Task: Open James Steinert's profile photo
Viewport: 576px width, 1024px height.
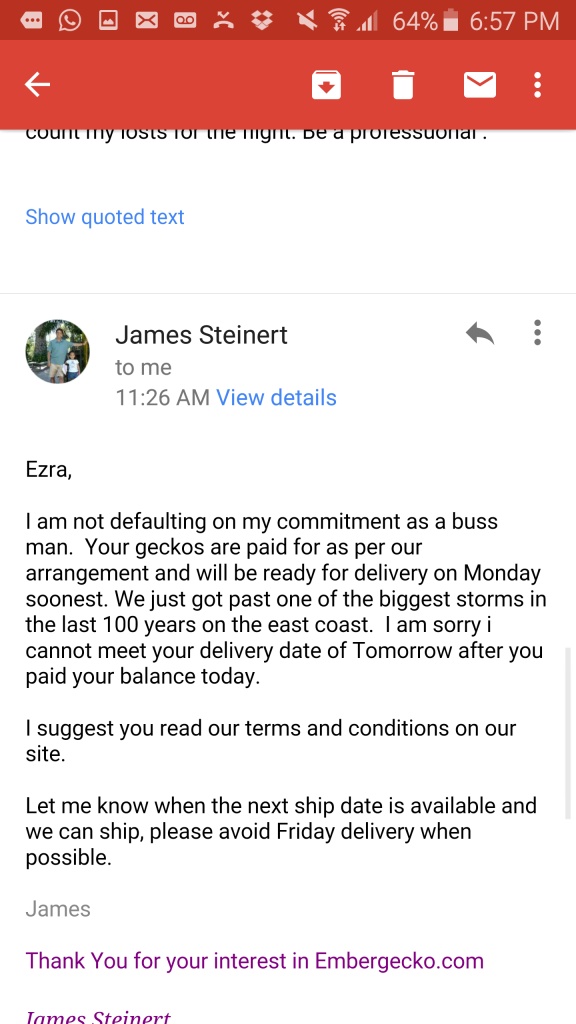Action: click(x=57, y=351)
